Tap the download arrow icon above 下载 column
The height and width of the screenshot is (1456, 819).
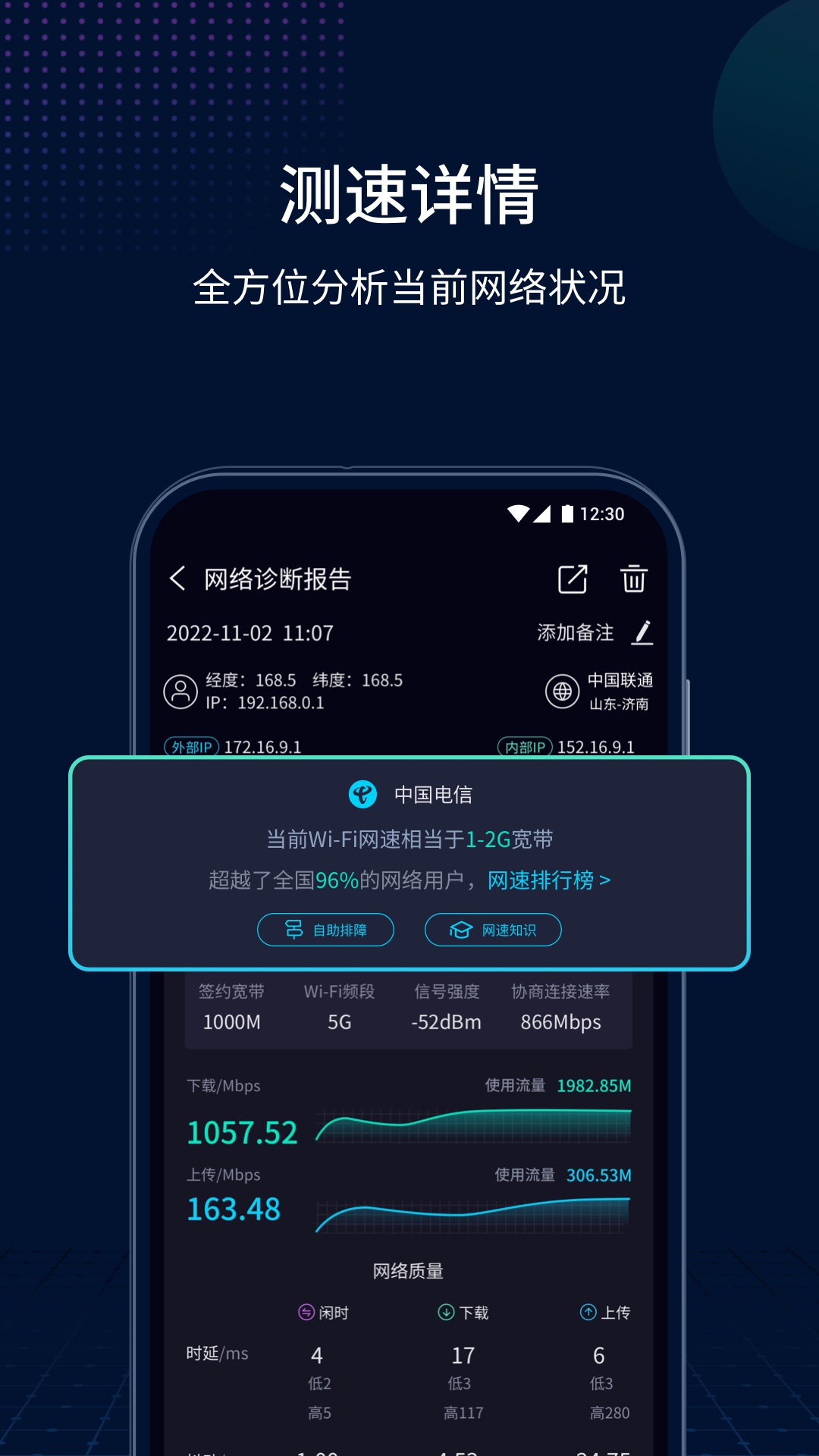[x=446, y=1313]
